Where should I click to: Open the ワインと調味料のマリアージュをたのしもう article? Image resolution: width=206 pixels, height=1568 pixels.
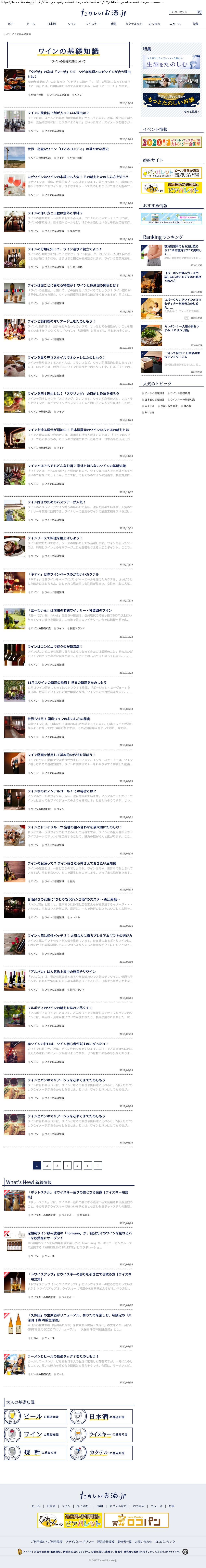[x=61, y=321]
